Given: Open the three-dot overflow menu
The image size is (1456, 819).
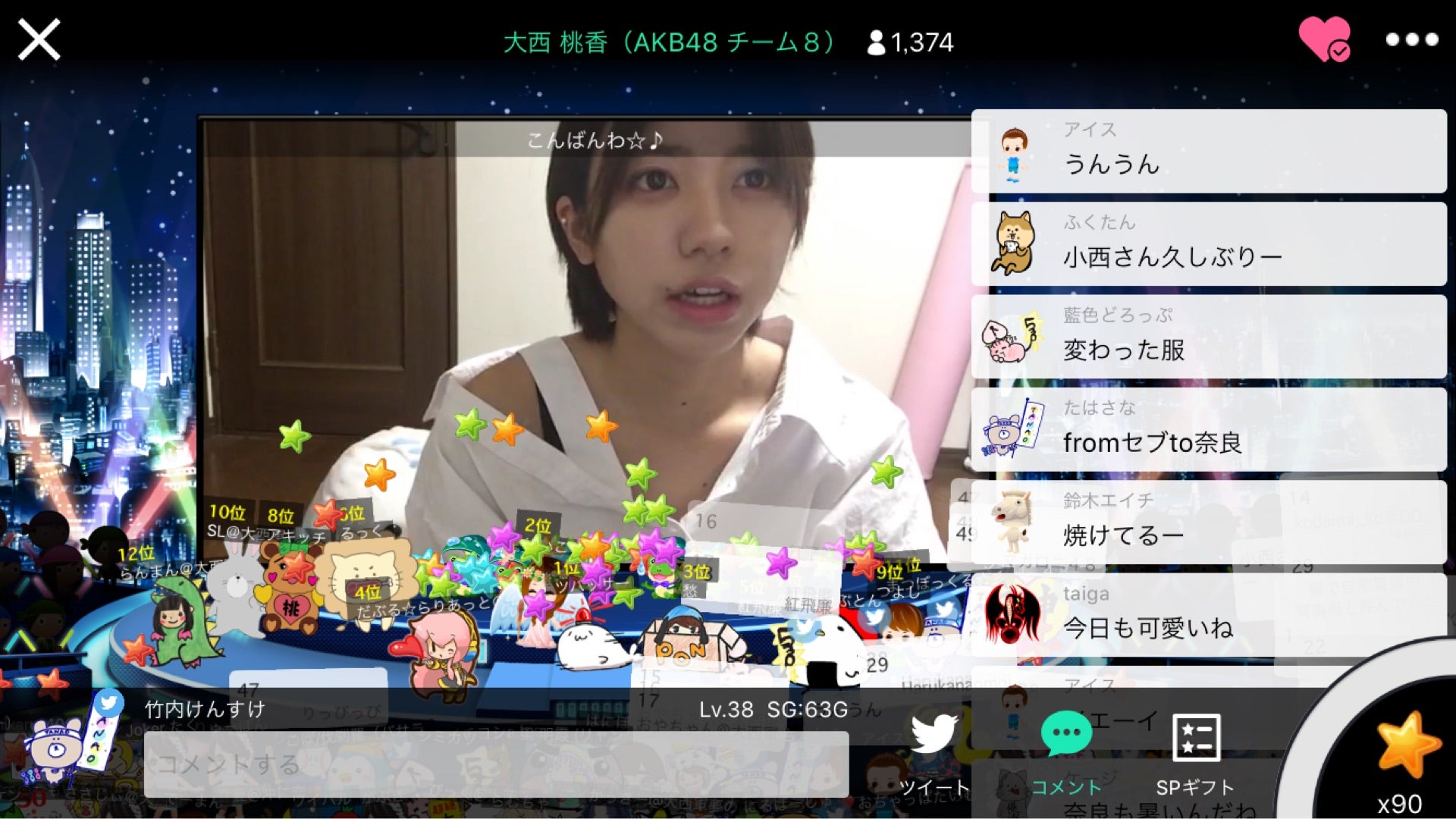Looking at the screenshot, I should click(x=1411, y=39).
